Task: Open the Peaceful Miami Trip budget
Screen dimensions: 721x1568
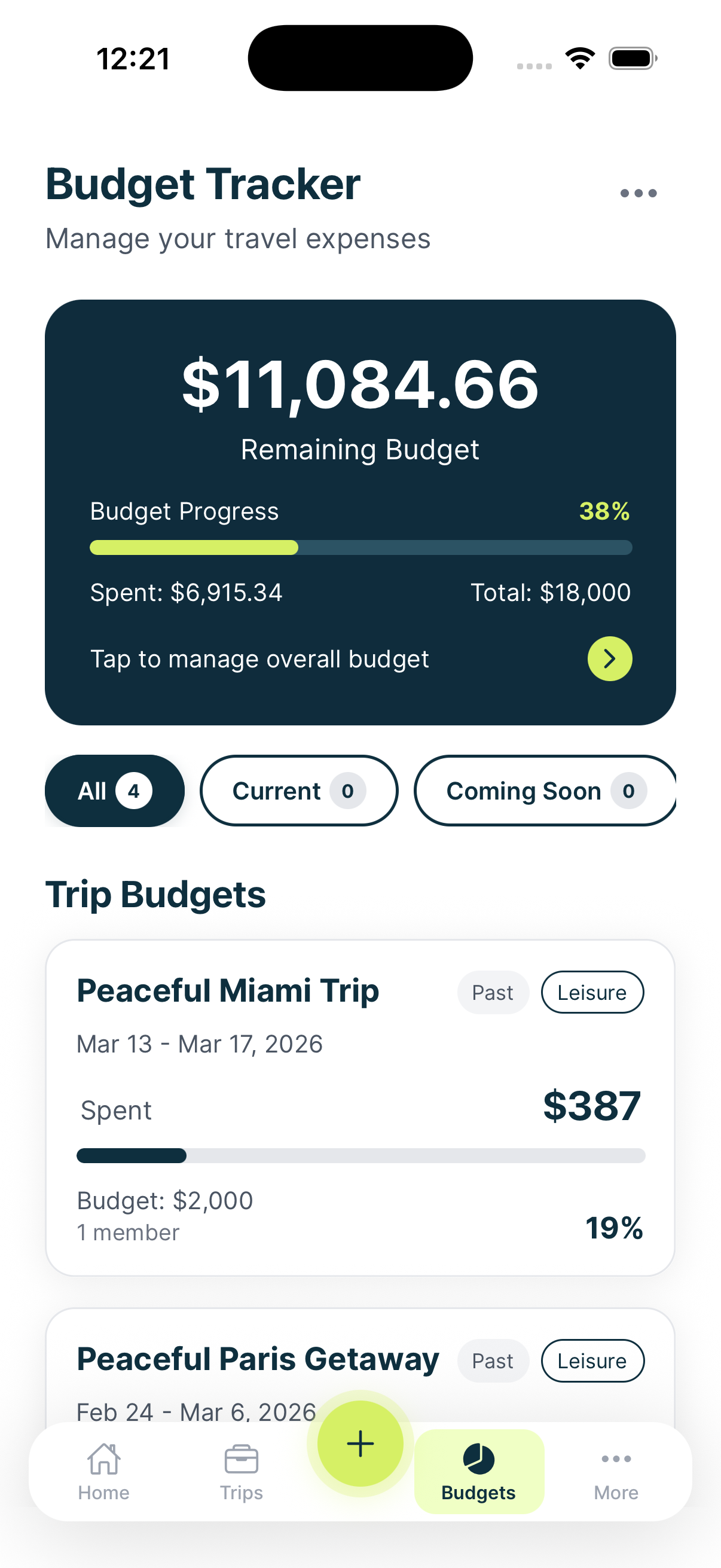Action: click(x=359, y=1106)
